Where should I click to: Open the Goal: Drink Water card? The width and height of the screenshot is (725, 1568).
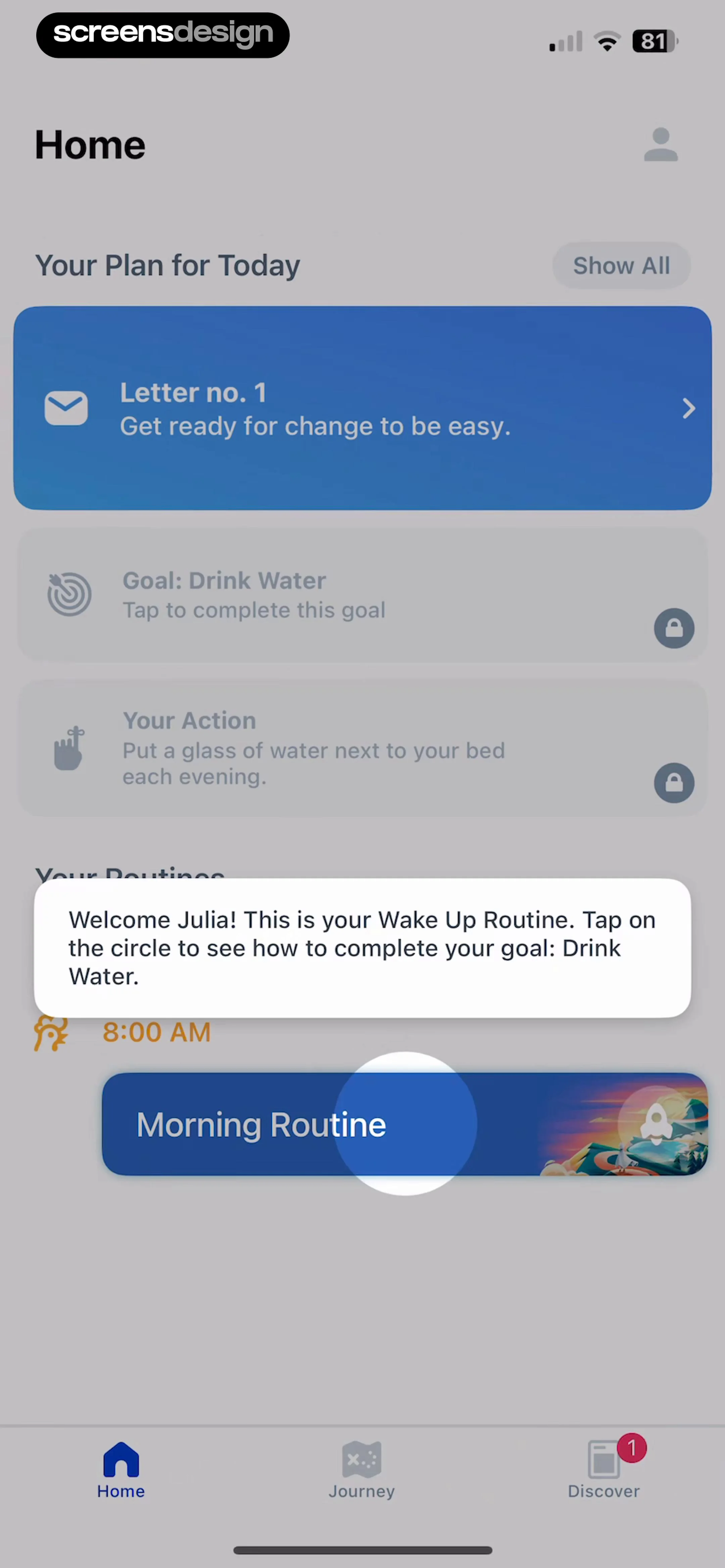pos(362,595)
